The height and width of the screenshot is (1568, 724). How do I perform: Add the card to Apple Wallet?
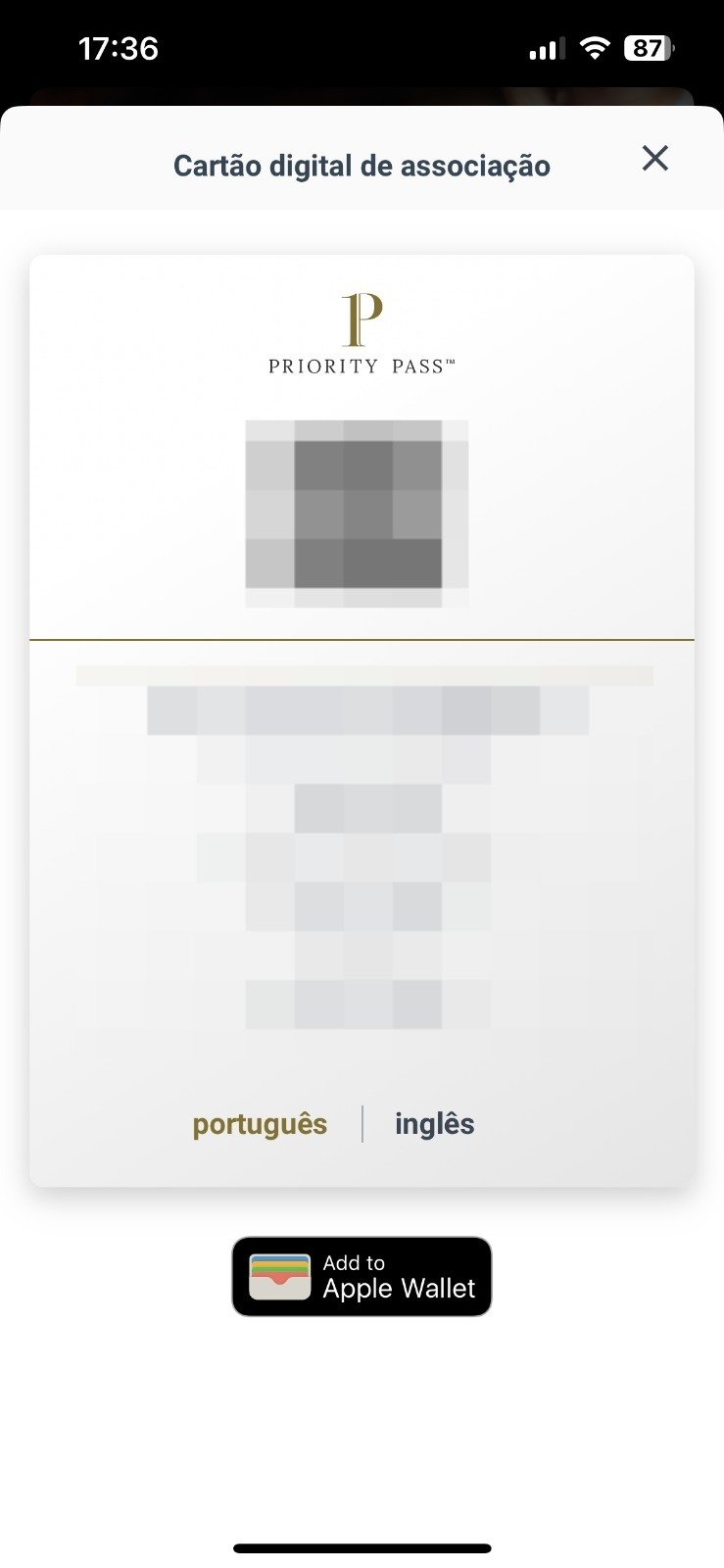click(x=362, y=1276)
